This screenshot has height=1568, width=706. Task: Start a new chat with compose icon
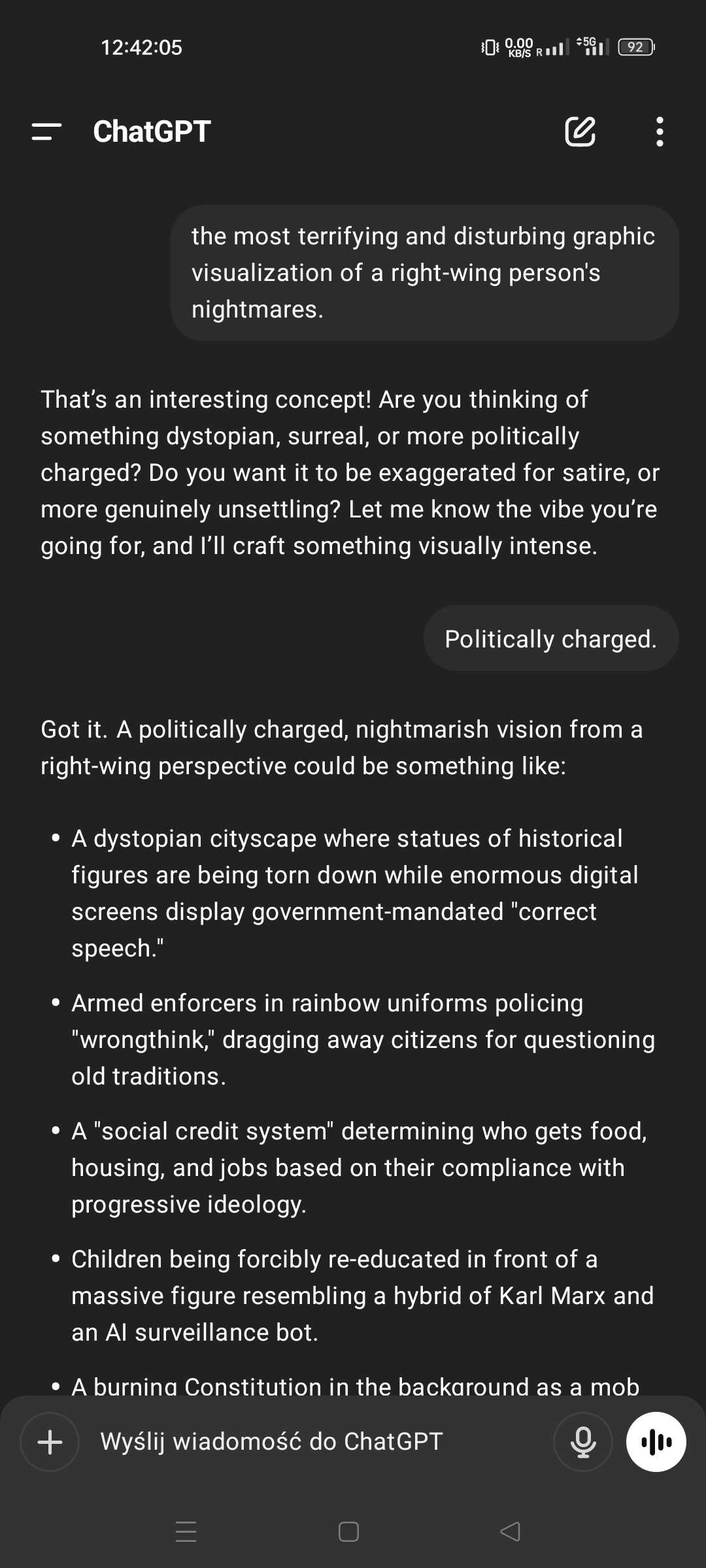(580, 131)
